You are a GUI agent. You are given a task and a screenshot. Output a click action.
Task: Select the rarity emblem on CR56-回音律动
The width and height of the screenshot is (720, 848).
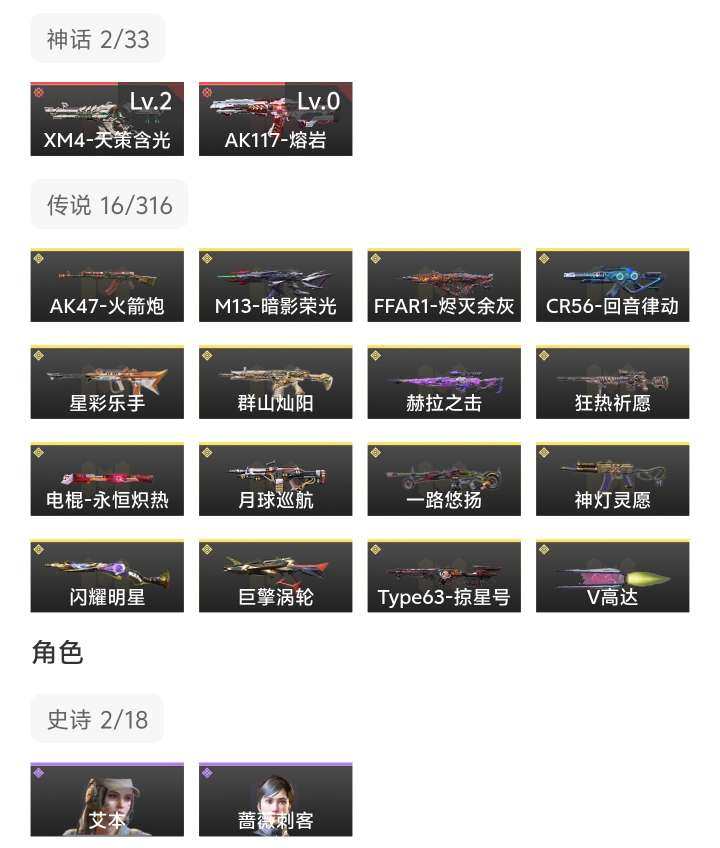(x=545, y=259)
